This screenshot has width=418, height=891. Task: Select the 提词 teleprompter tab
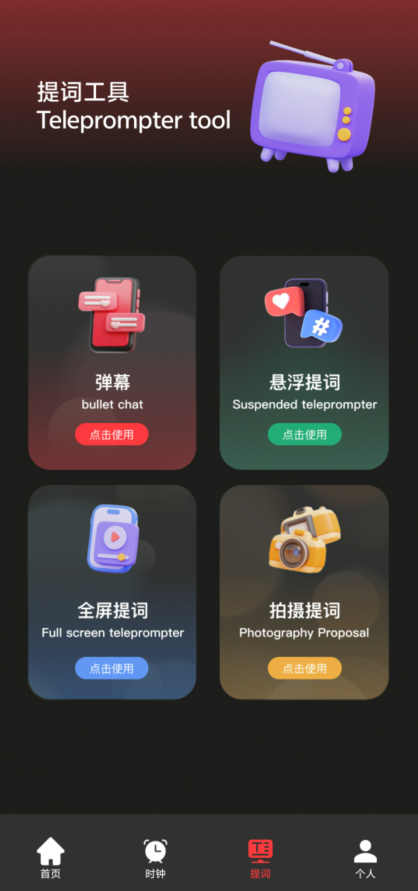(x=261, y=857)
